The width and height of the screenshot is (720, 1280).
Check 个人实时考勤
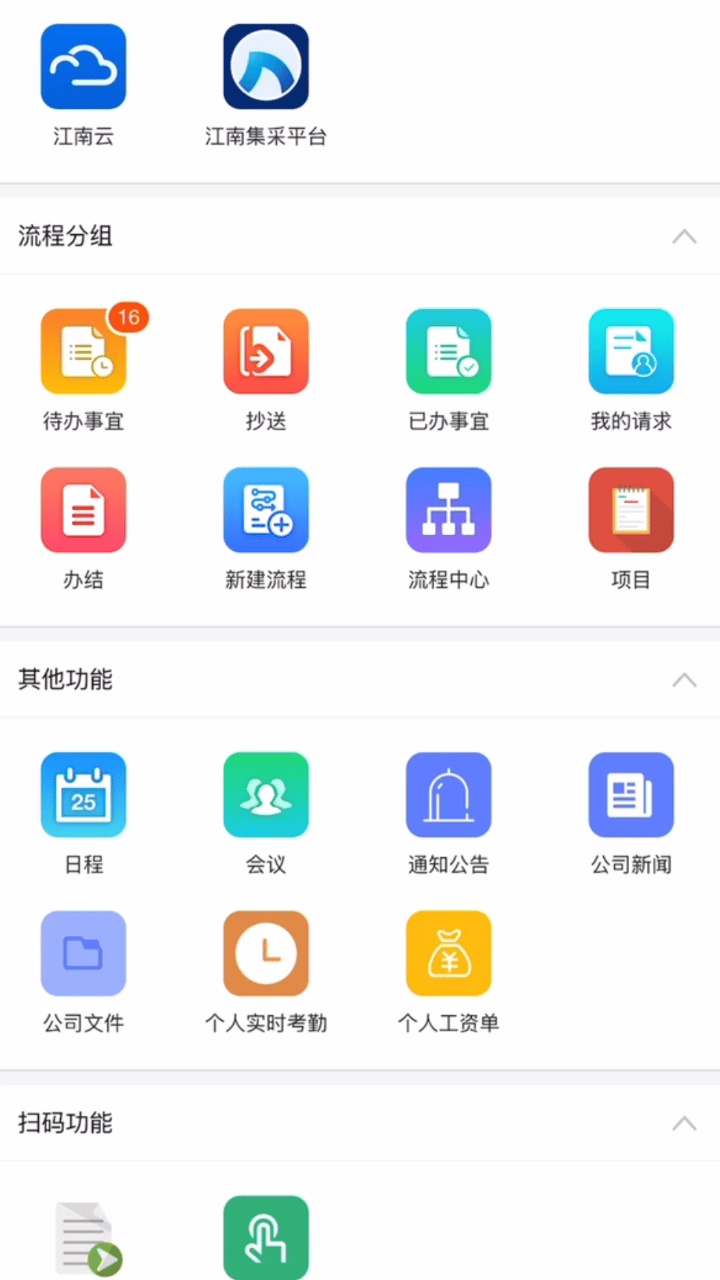266,953
